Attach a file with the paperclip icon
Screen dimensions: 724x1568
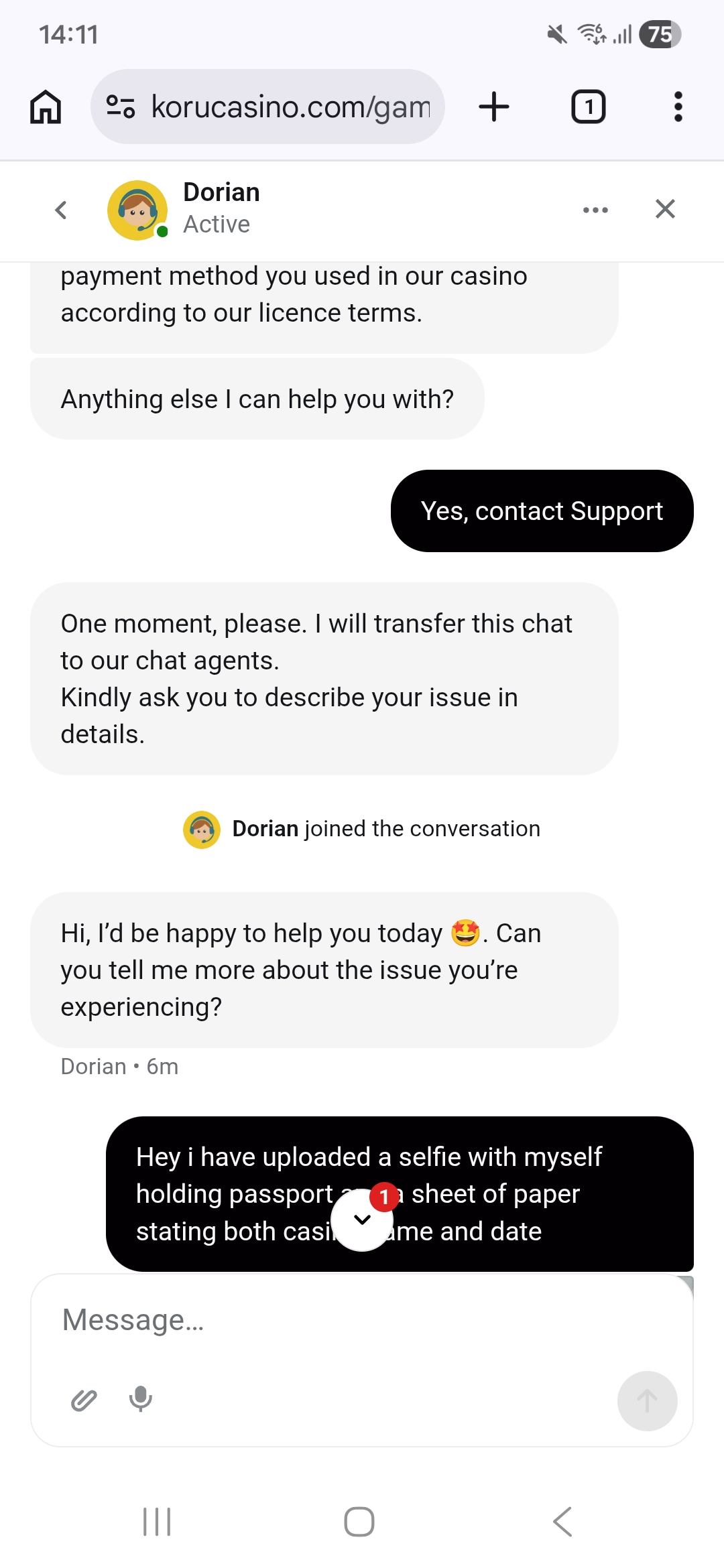[84, 1400]
